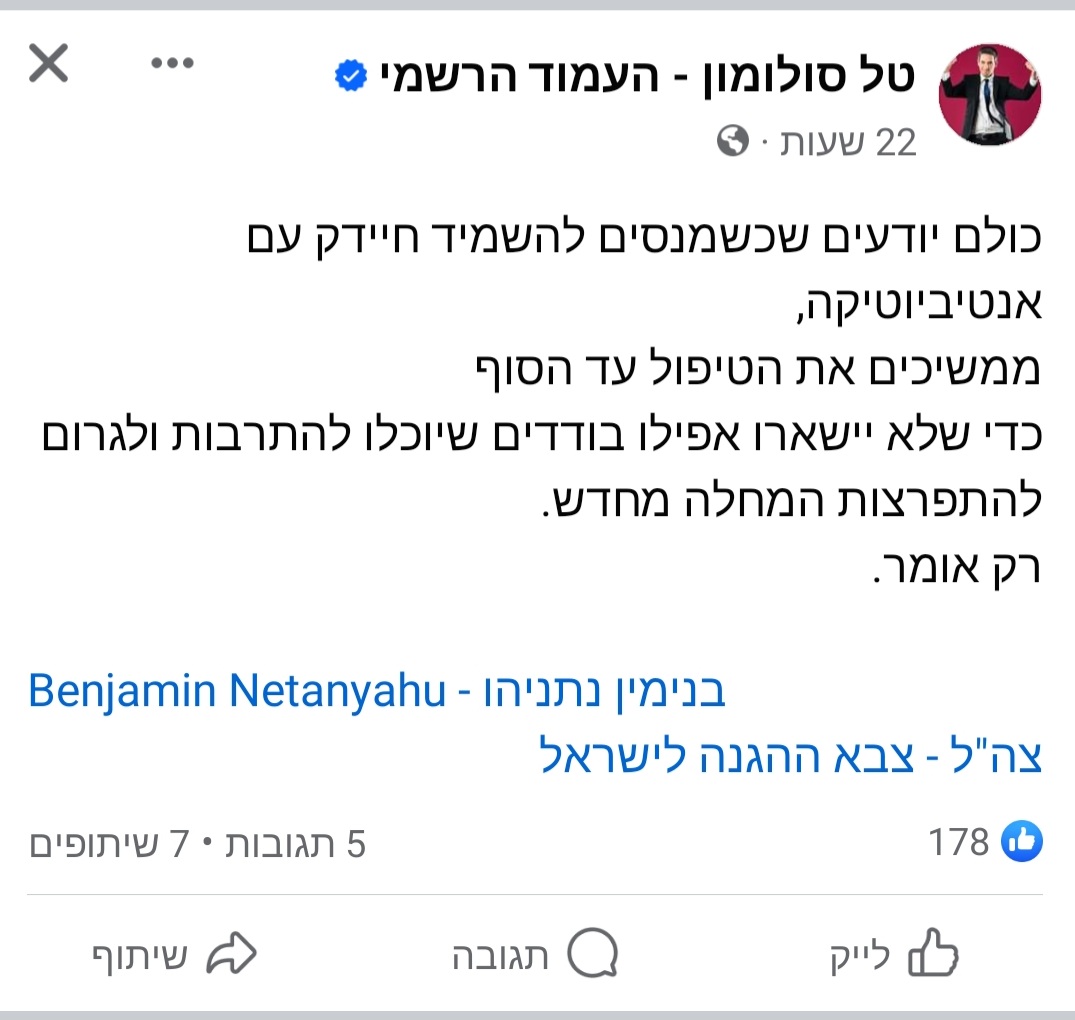Open the tagged צה"ל - צבא ההגנה לישראל link
The height and width of the screenshot is (1020, 1075).
point(790,756)
